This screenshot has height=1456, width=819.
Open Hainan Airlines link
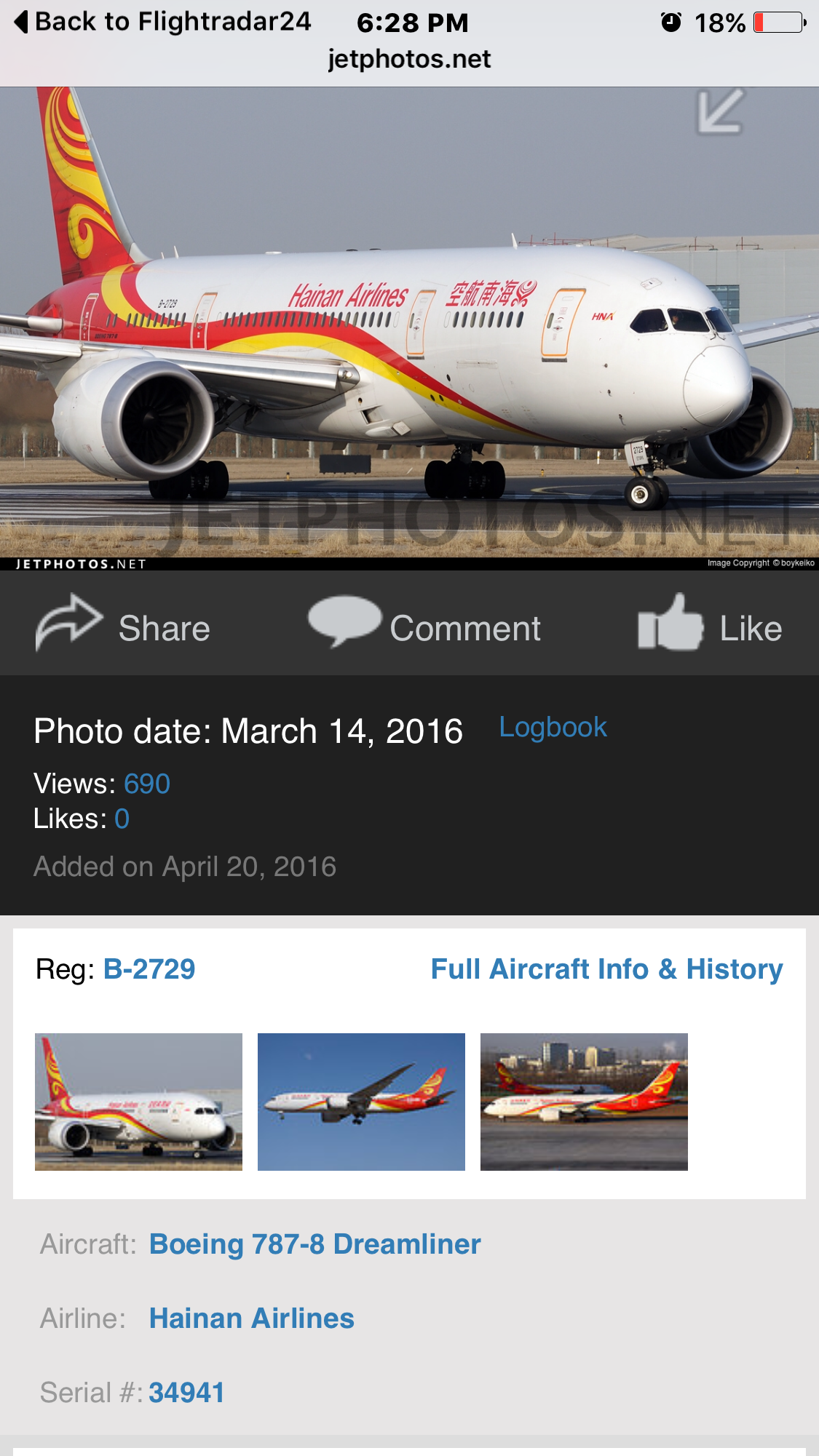click(251, 1318)
